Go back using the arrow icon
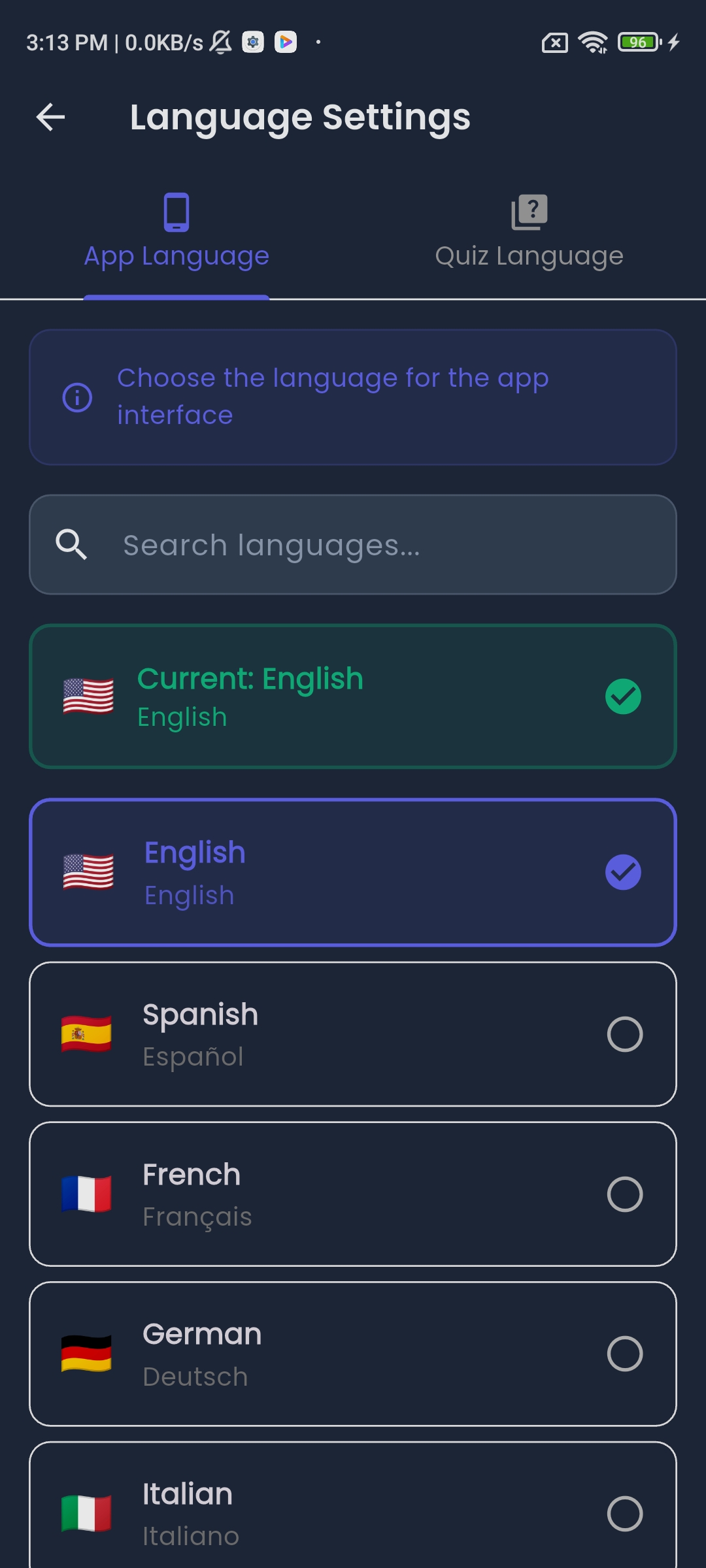Screen dimensions: 706x1568 point(50,118)
